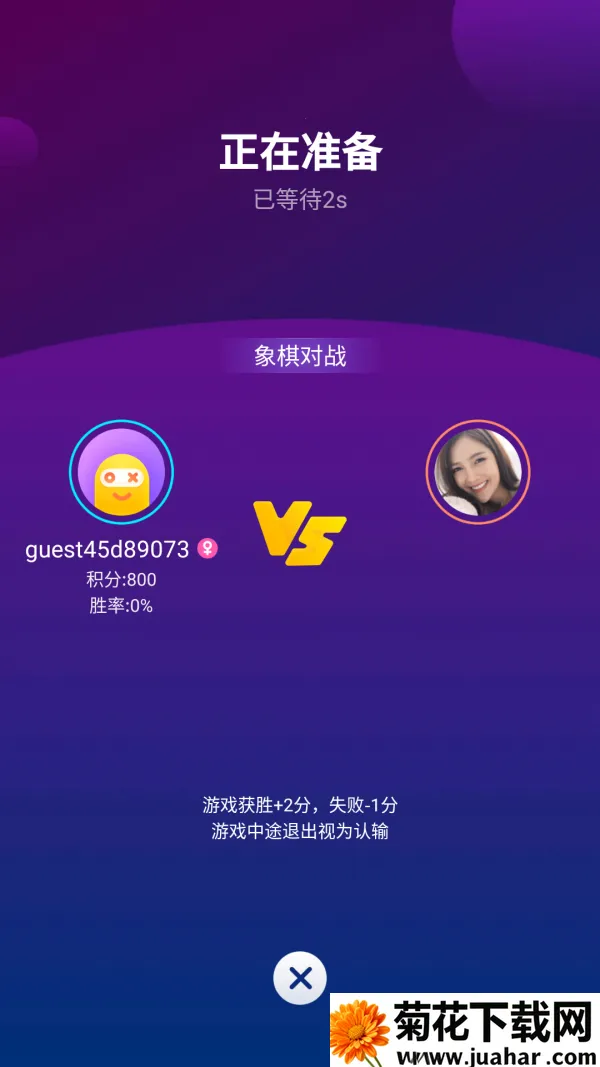Viewport: 600px width, 1067px height.
Task: View the opponent's avatar photo profile
Action: click(x=478, y=472)
